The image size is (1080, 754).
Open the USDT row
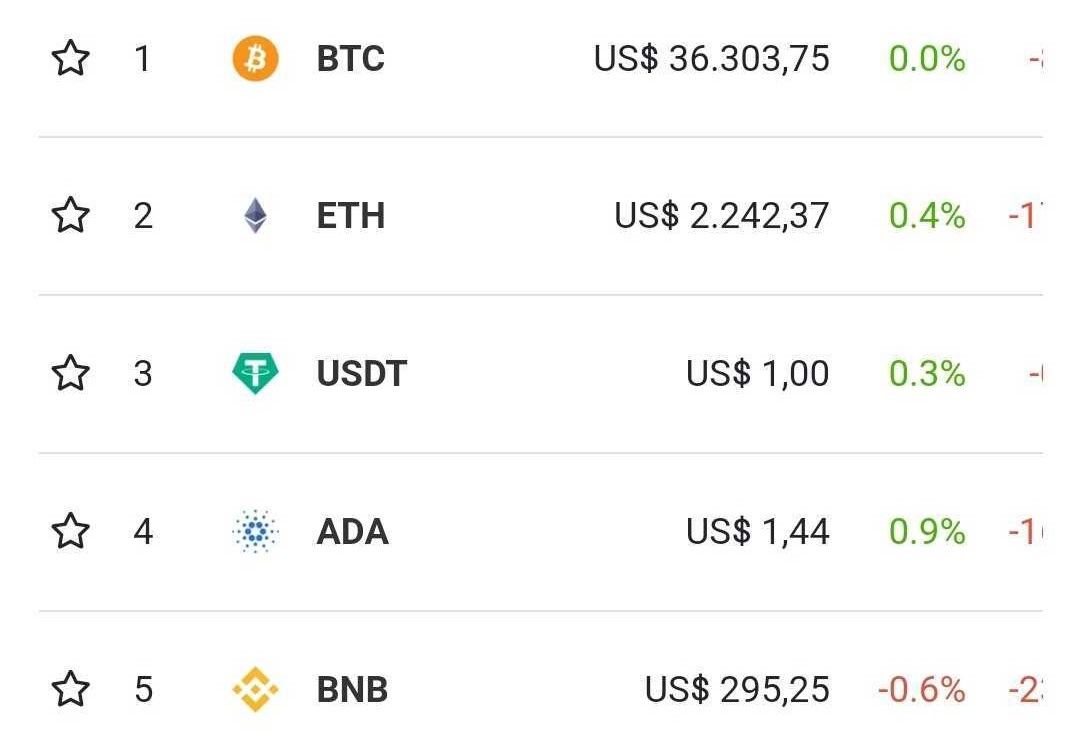361,374
